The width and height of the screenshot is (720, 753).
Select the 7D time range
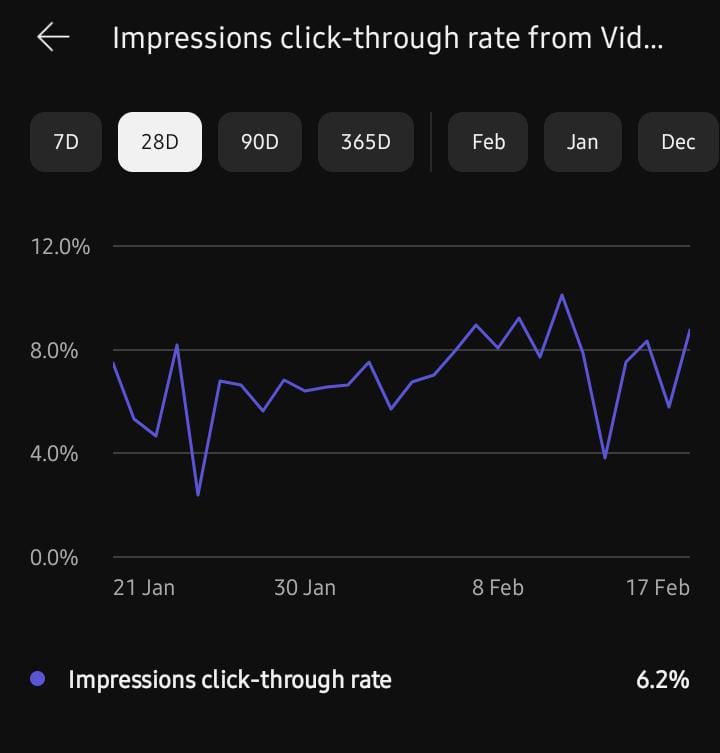66,142
